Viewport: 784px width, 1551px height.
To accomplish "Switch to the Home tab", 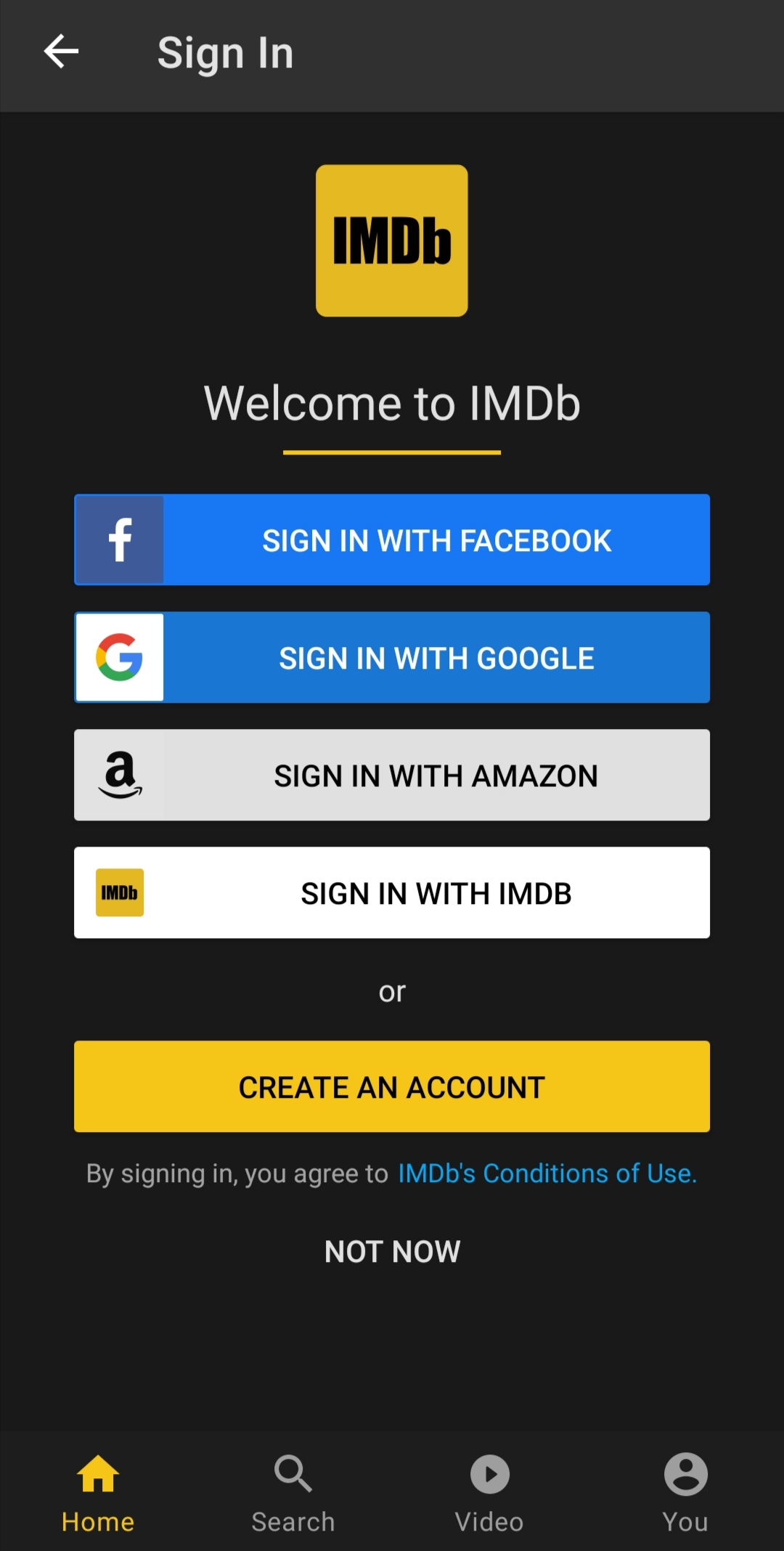I will 98,1494.
